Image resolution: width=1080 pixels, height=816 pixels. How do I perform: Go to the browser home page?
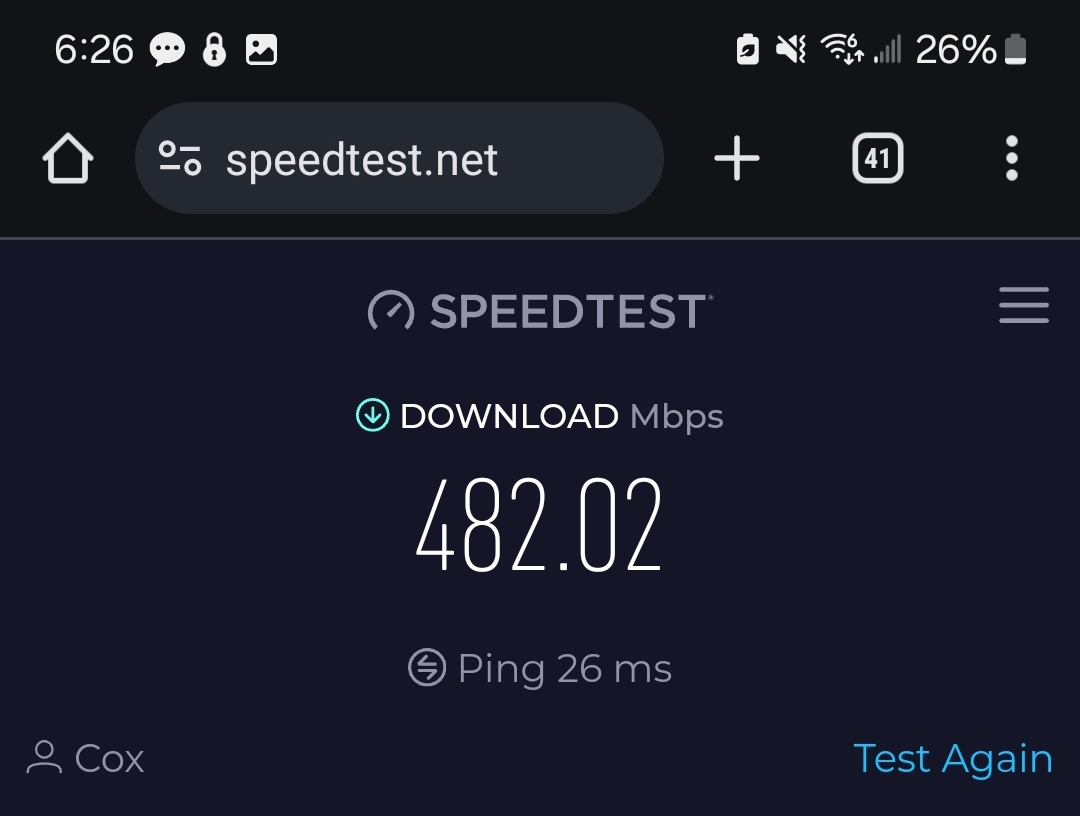pyautogui.click(x=68, y=160)
